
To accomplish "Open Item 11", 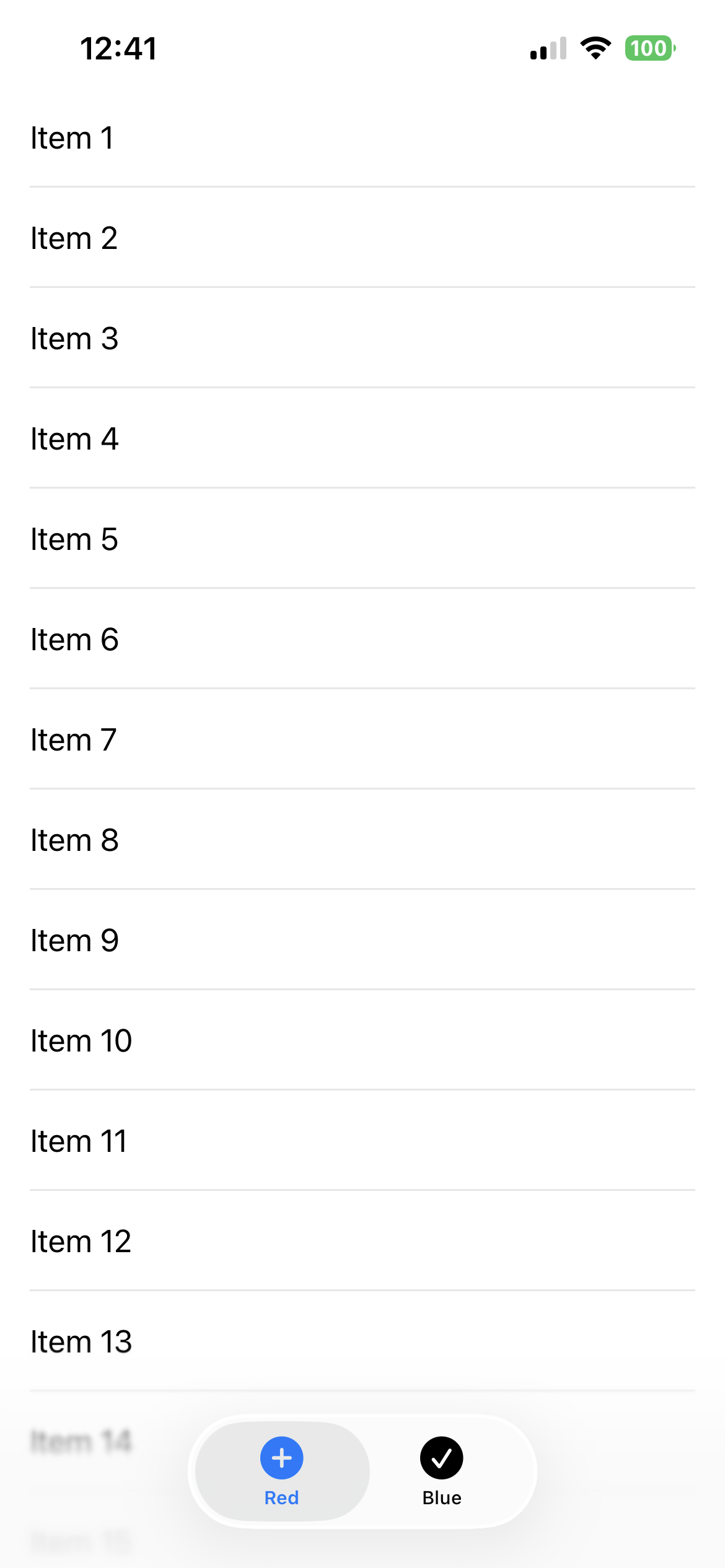I will click(362, 1141).
